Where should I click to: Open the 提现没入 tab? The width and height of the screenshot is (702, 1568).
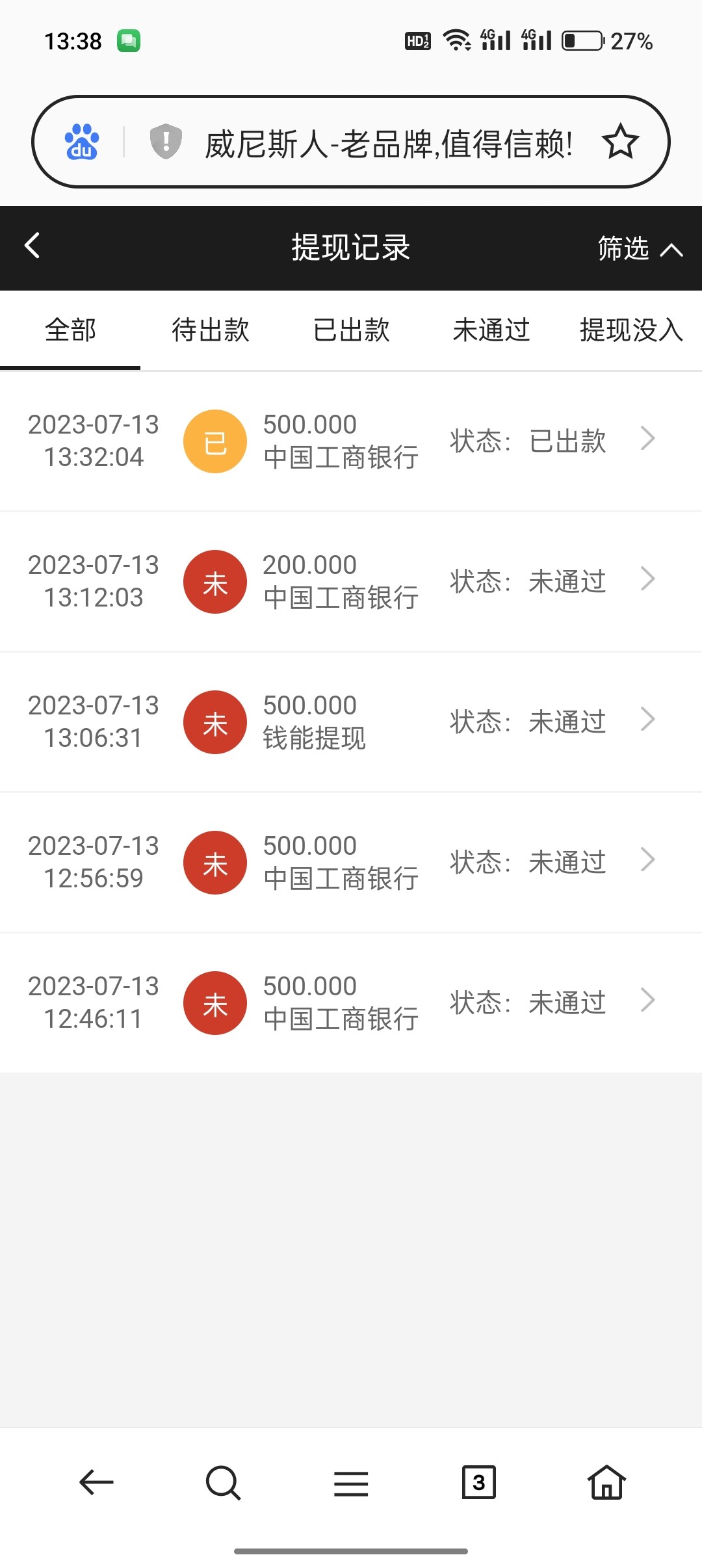(x=630, y=330)
